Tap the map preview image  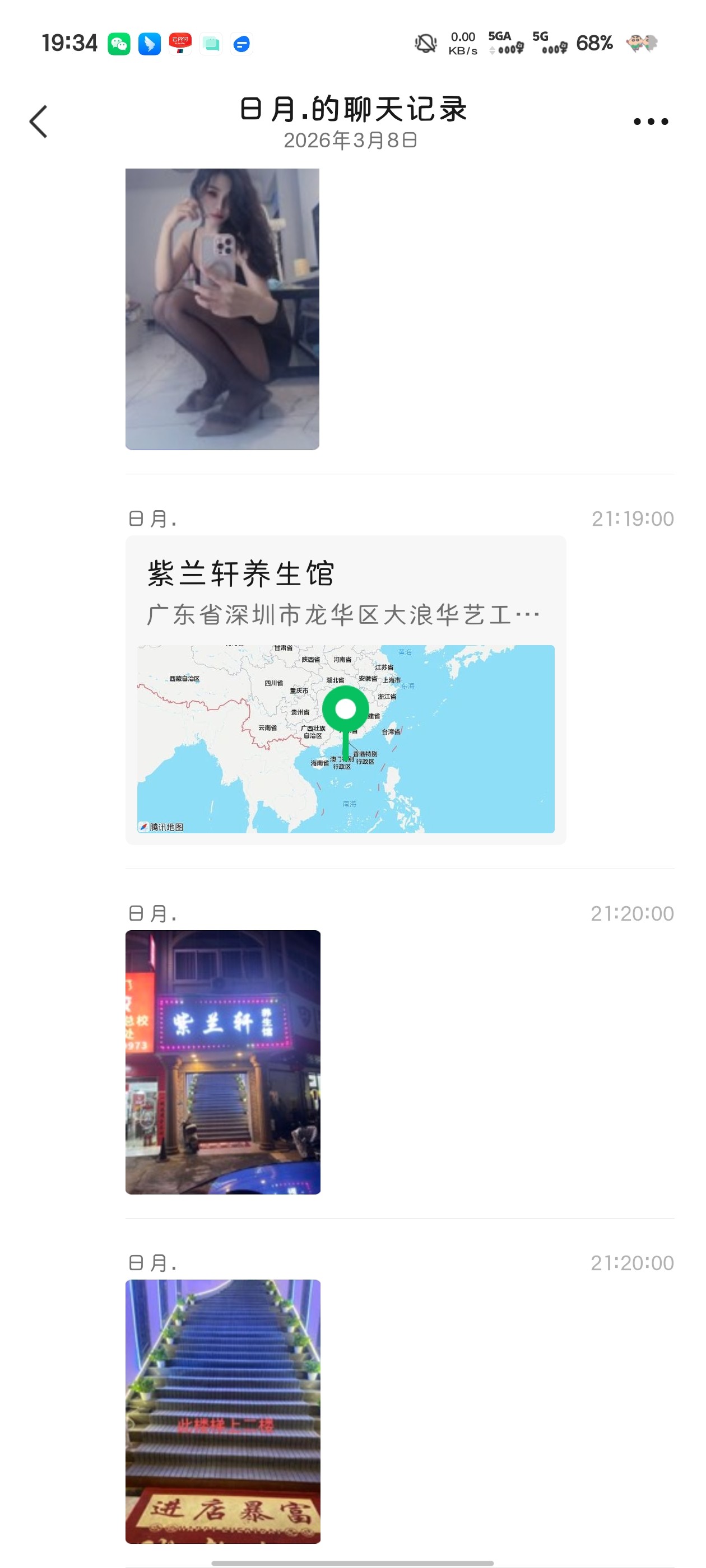click(x=345, y=736)
